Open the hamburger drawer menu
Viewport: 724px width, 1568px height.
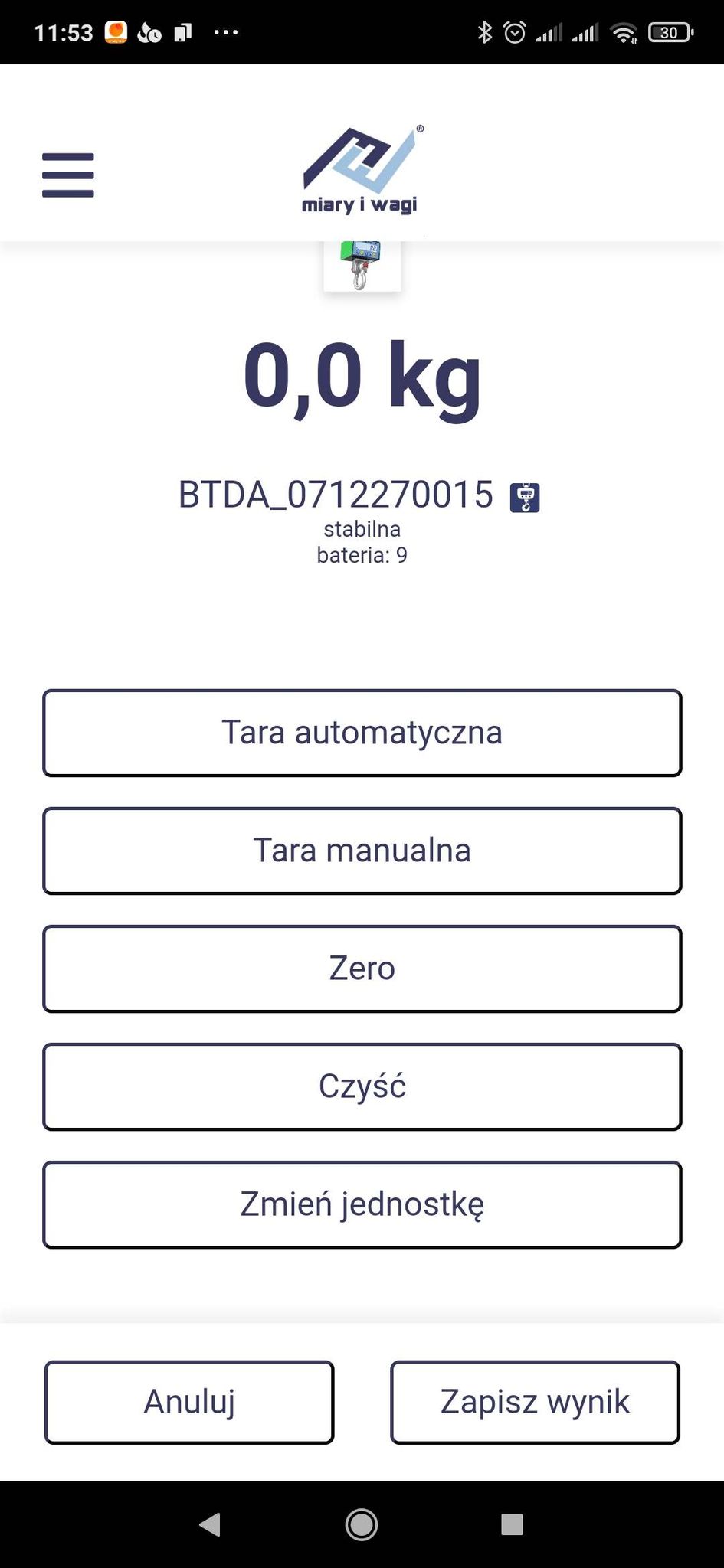[68, 175]
